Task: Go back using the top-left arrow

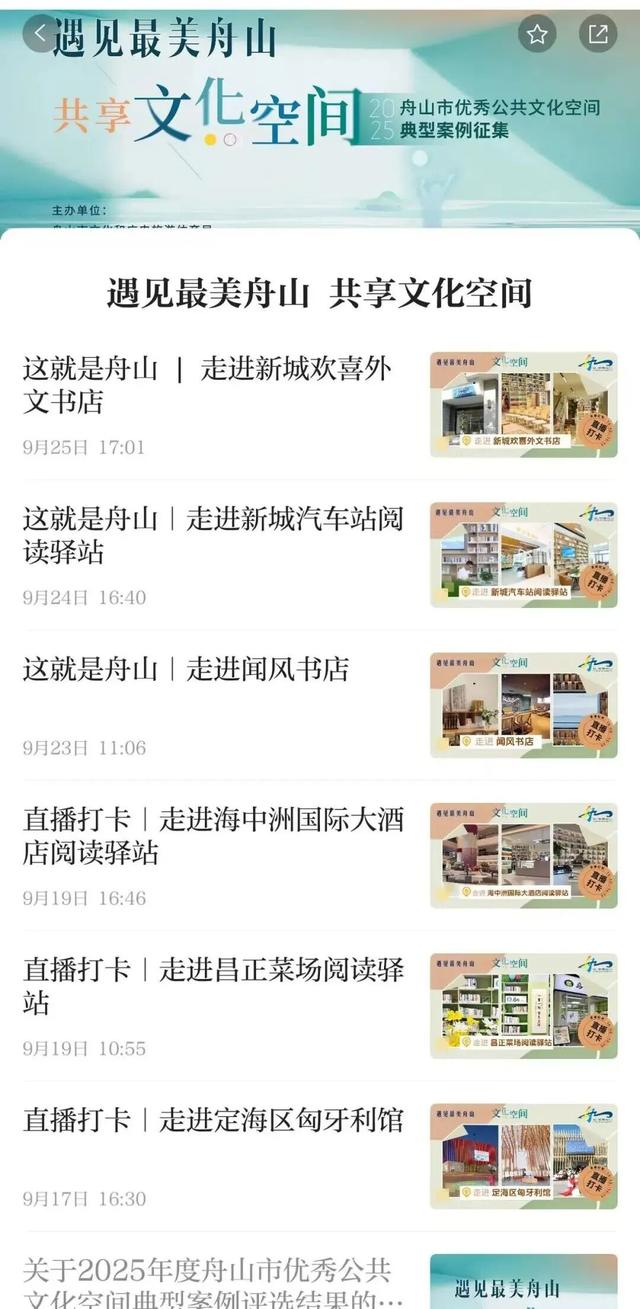Action: tap(40, 34)
